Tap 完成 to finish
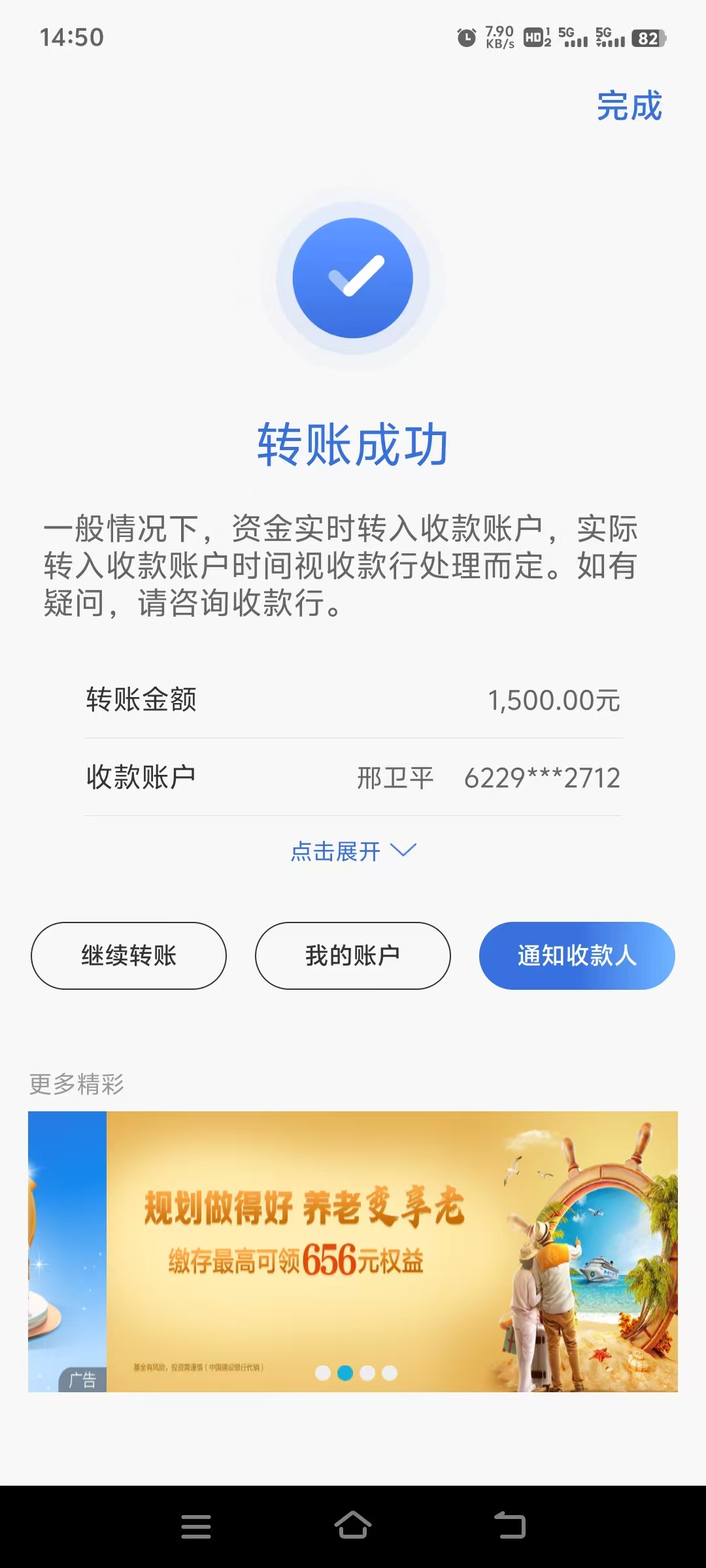 [629, 106]
